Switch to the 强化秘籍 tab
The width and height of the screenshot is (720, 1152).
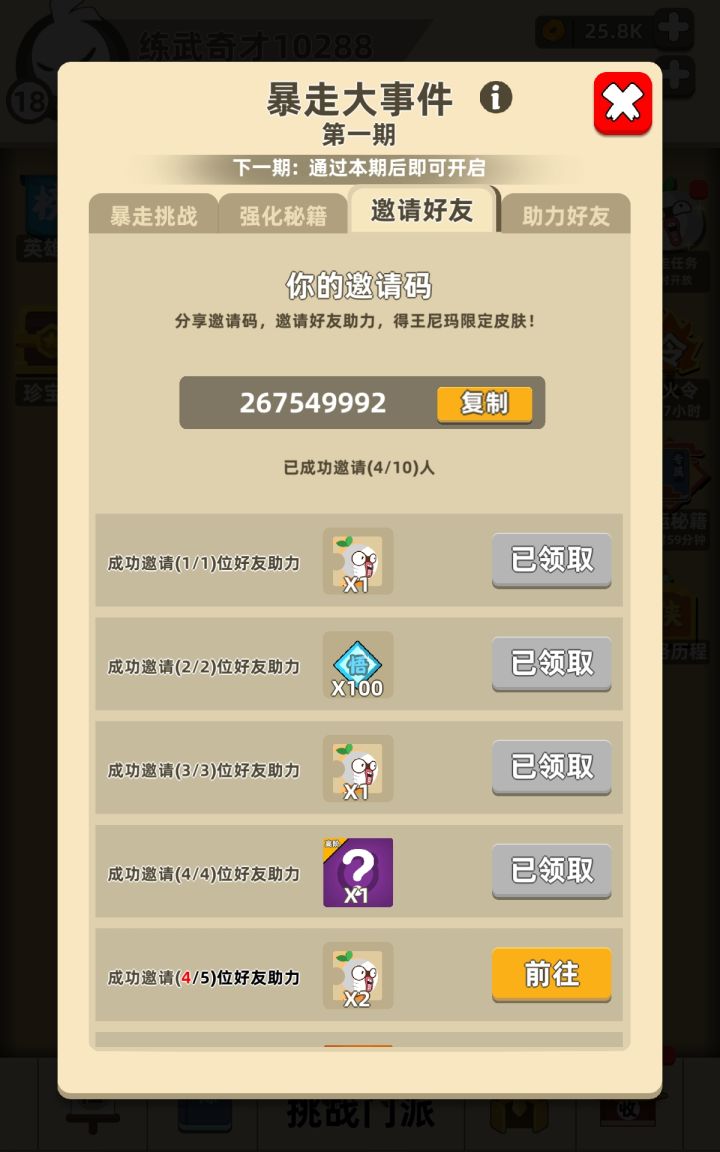pyautogui.click(x=286, y=215)
